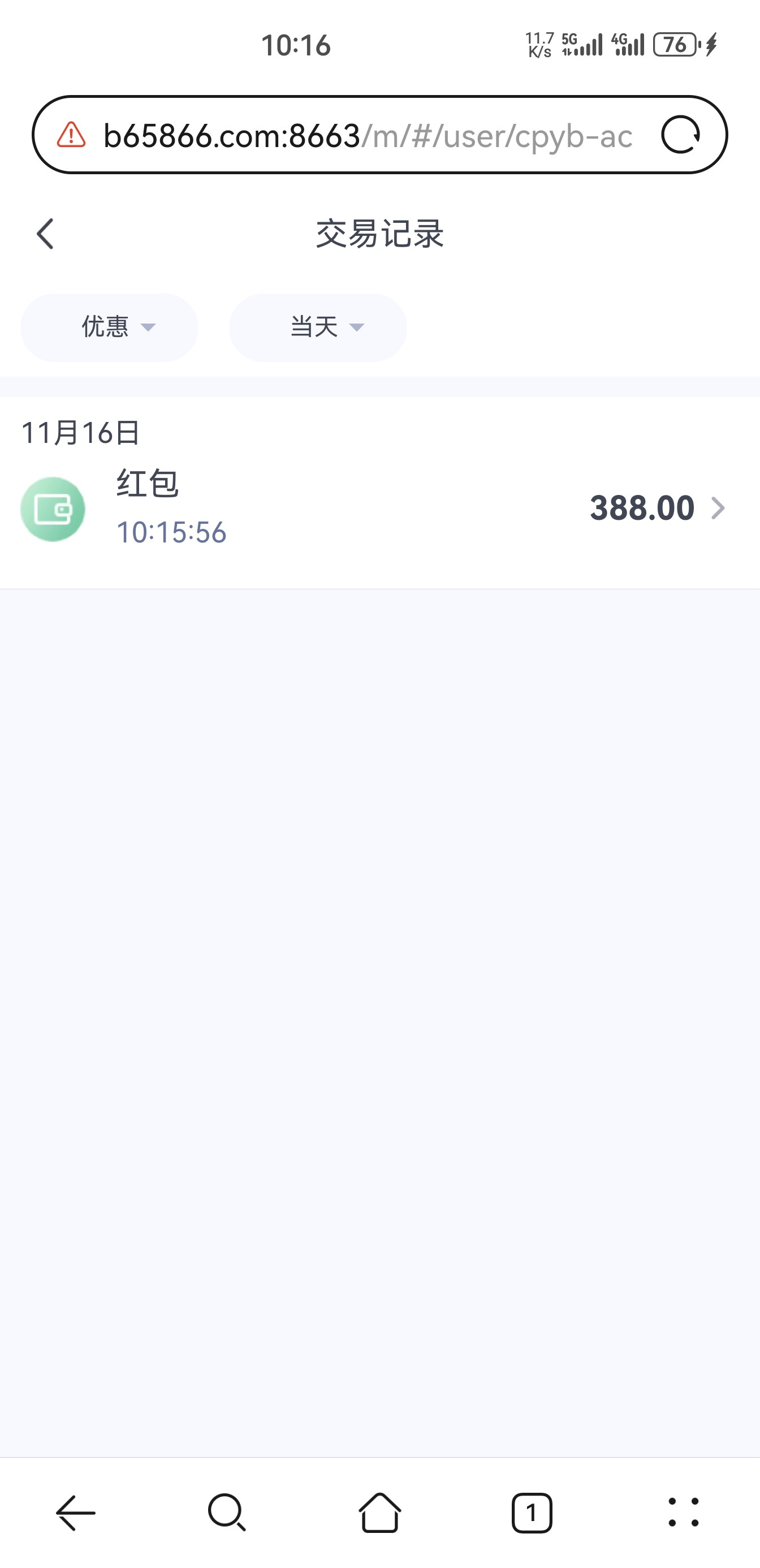
Task: Open the 红包 388.00 transaction details
Action: (379, 509)
